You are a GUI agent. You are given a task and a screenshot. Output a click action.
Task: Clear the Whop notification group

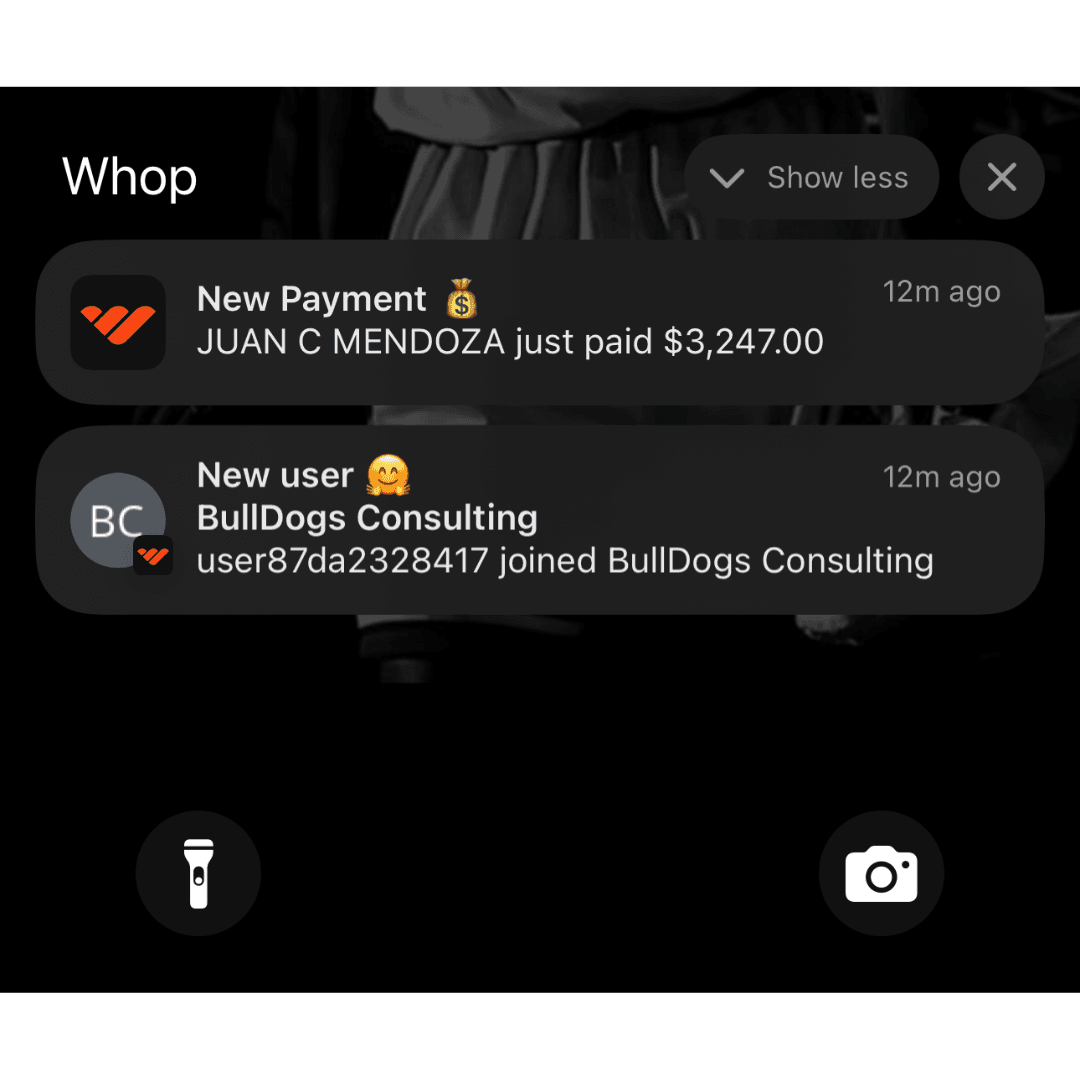(1001, 178)
